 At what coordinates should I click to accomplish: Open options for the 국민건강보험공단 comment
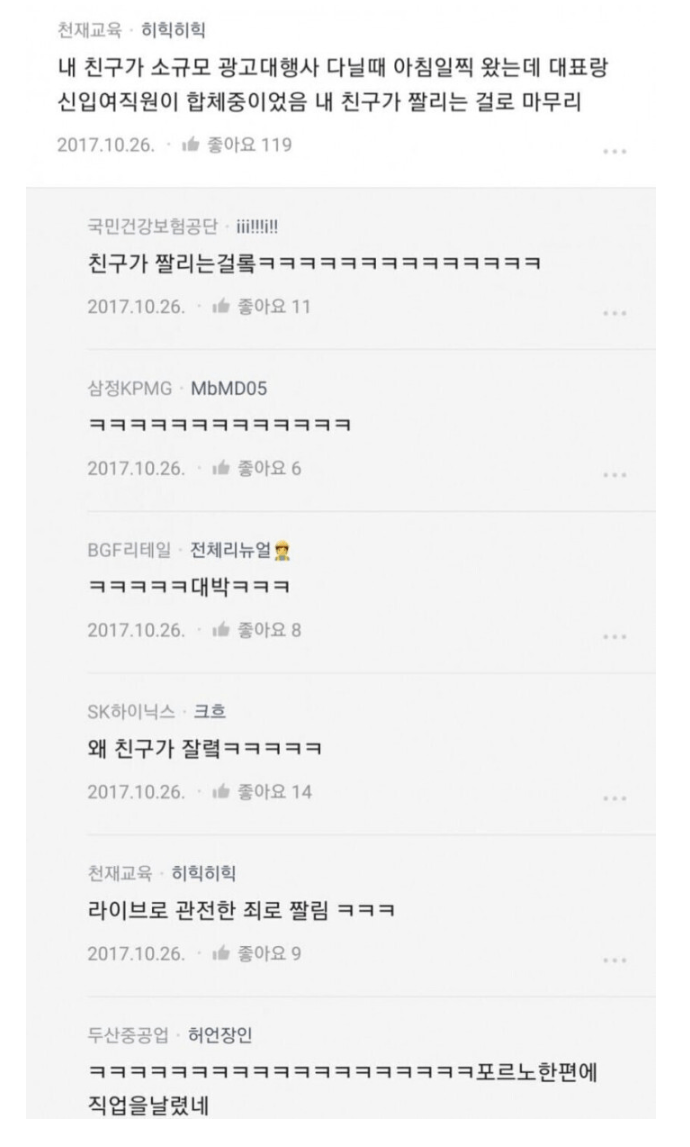tap(615, 314)
